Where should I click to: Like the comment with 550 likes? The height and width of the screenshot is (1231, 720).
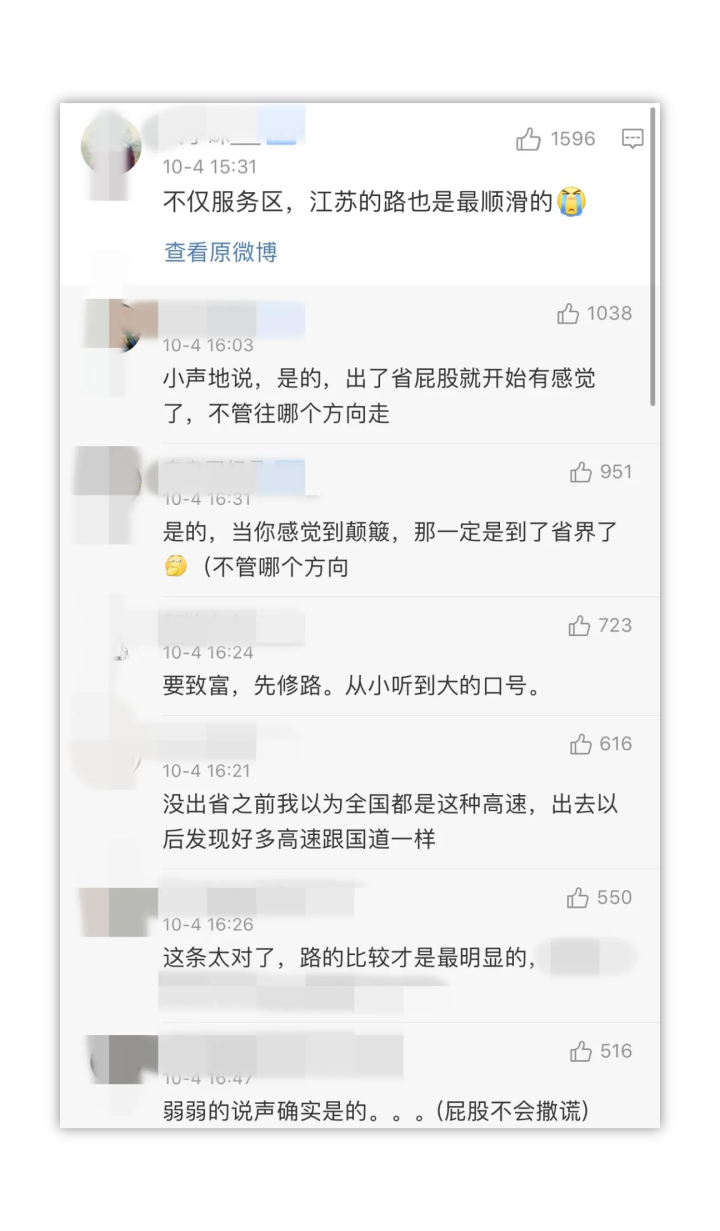[578, 898]
